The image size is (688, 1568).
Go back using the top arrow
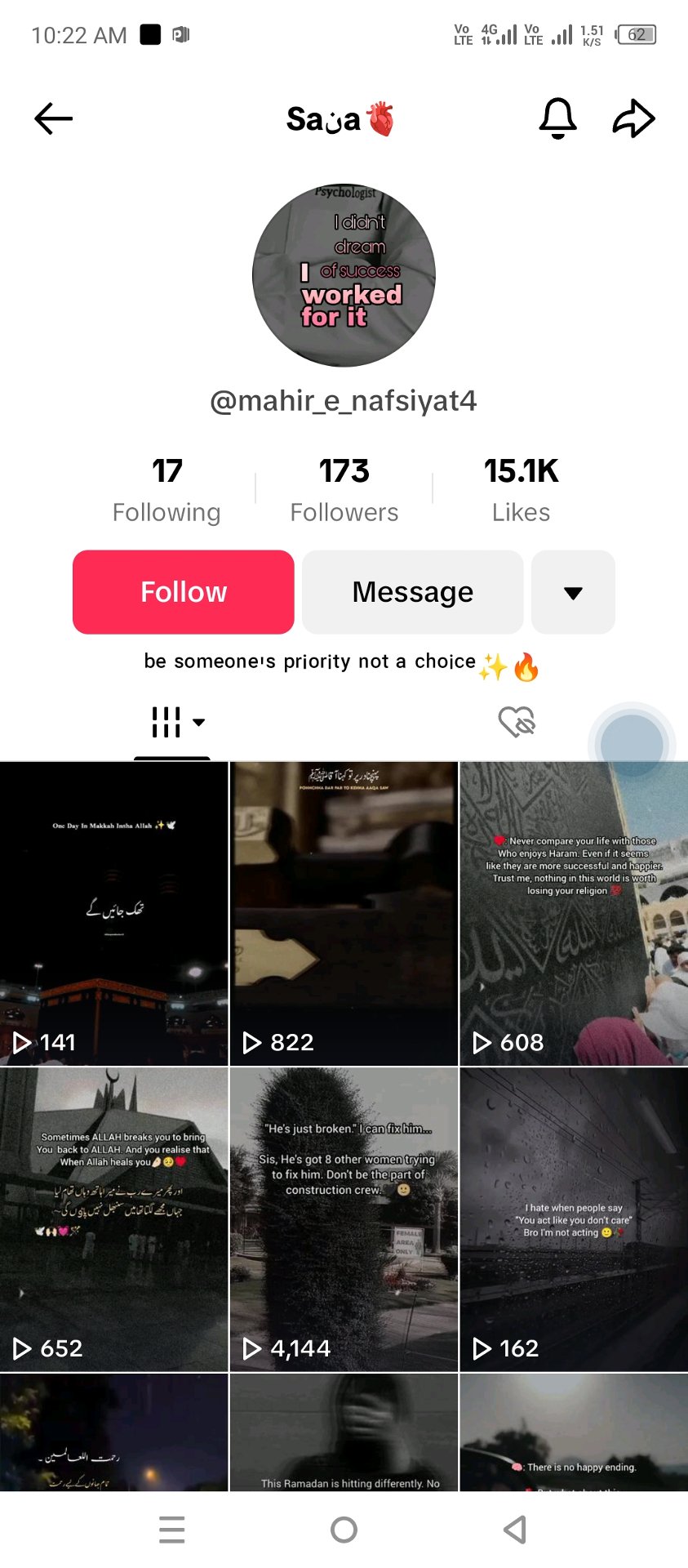54,118
